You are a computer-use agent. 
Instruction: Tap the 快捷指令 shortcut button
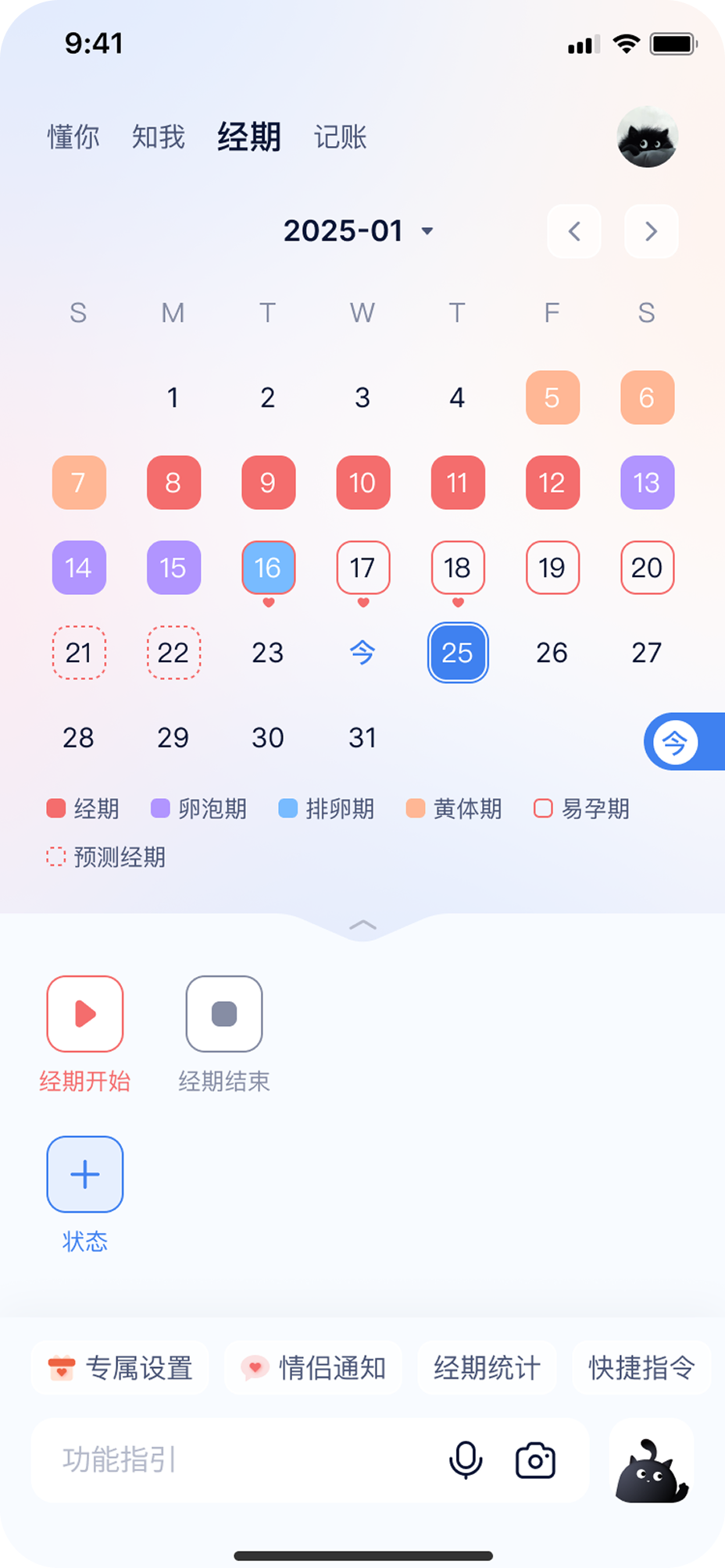(641, 1367)
